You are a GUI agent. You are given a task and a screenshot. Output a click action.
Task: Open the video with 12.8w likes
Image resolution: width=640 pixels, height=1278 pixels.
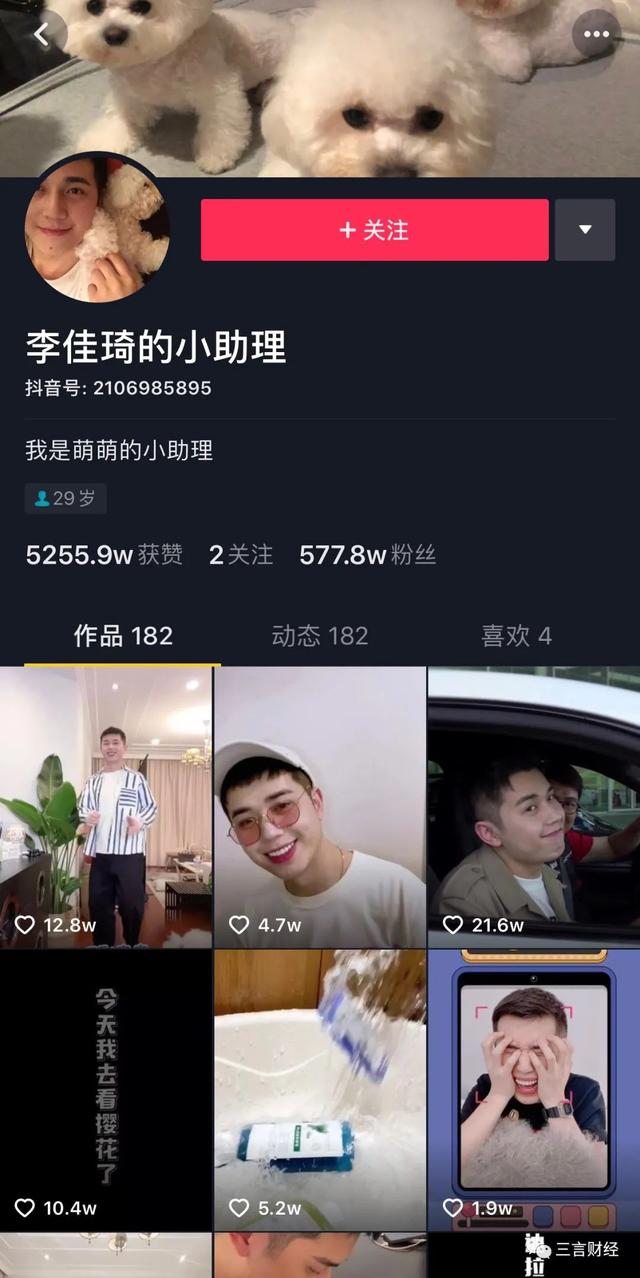coord(106,806)
